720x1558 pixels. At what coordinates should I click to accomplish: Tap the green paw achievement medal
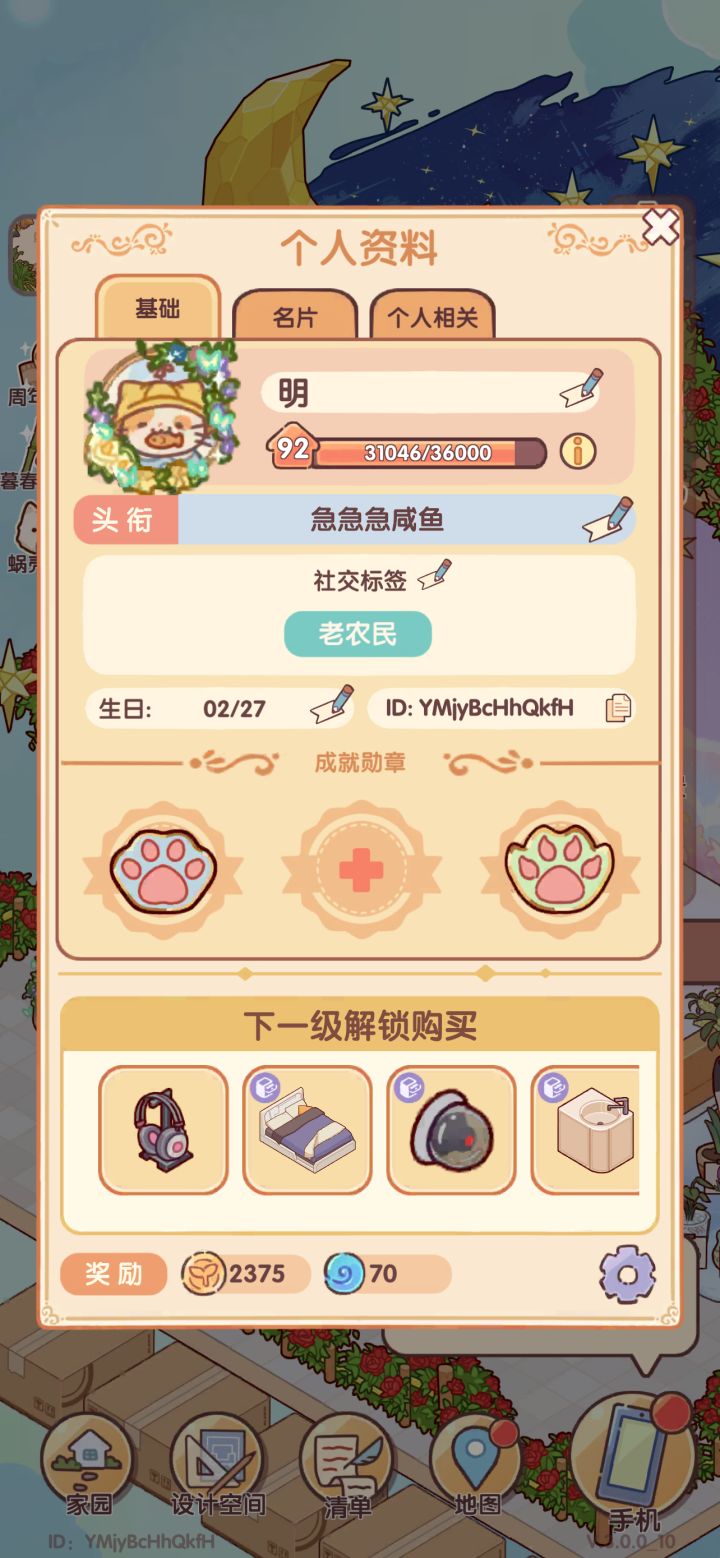pyautogui.click(x=560, y=870)
